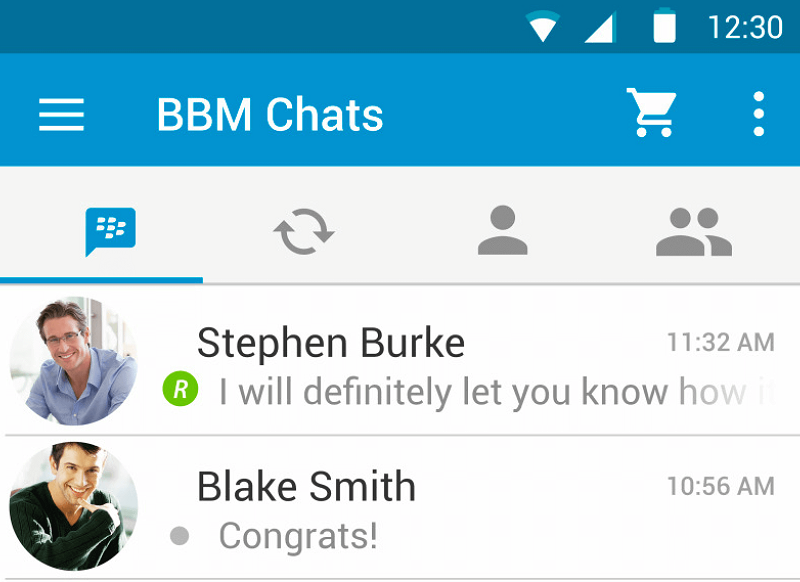The image size is (800, 582).
Task: Open the shopping cart
Action: click(651, 113)
